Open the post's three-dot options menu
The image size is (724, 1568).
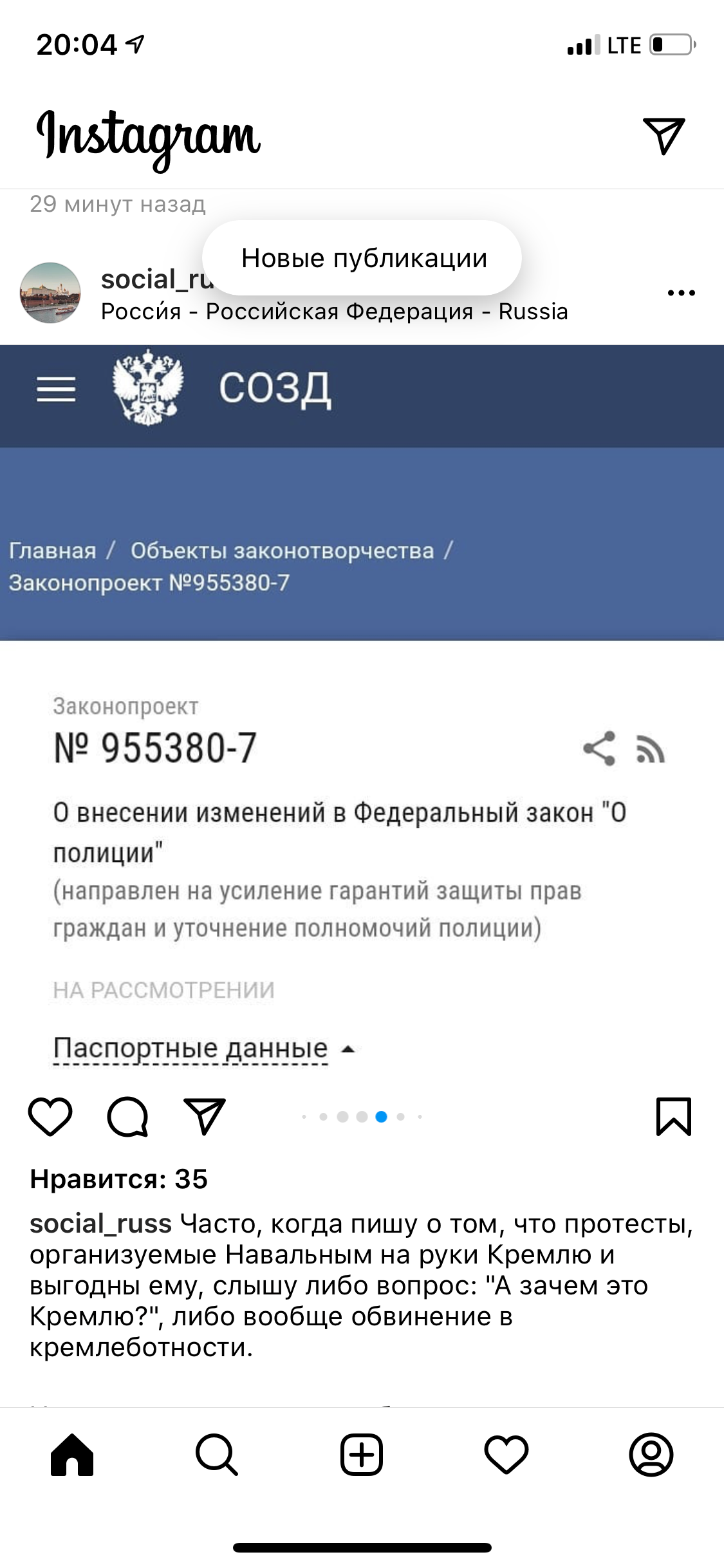point(681,294)
